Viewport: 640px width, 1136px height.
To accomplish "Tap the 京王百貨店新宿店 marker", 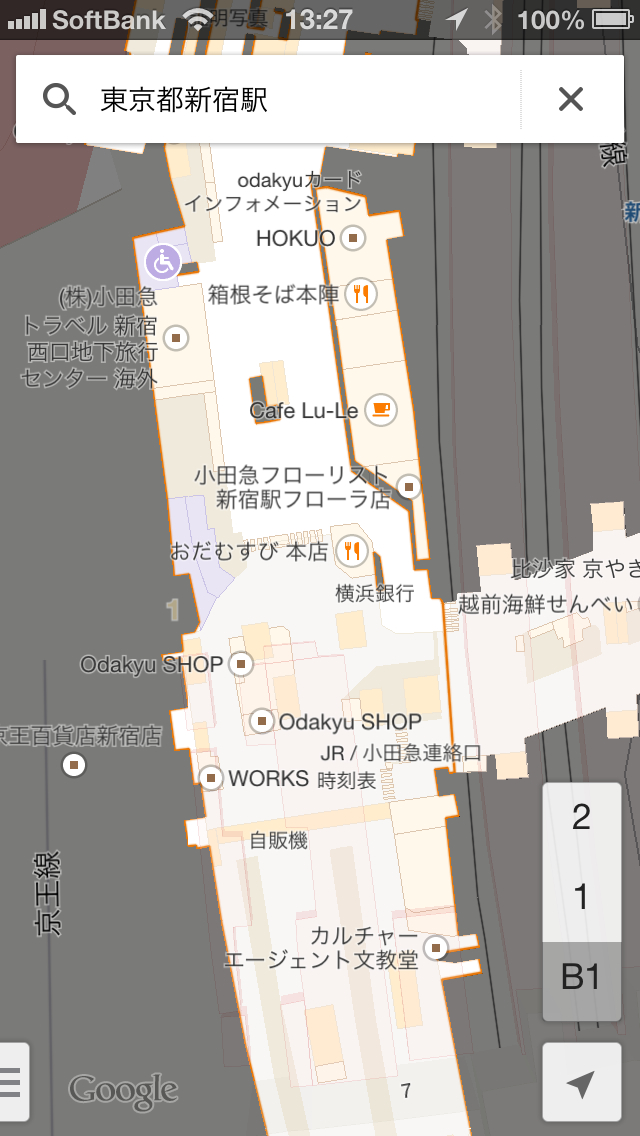I will (74, 764).
